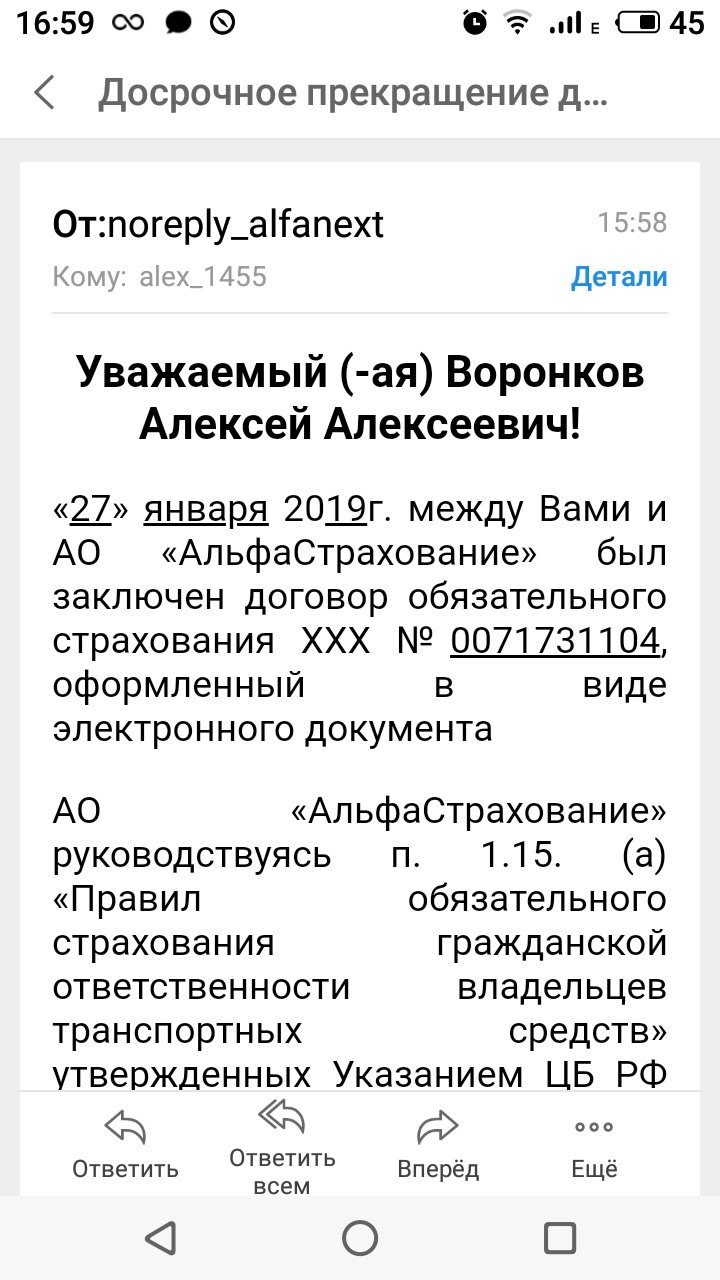Forward the email with Вперёд
Screen dimensions: 720x1280
pos(438,1144)
